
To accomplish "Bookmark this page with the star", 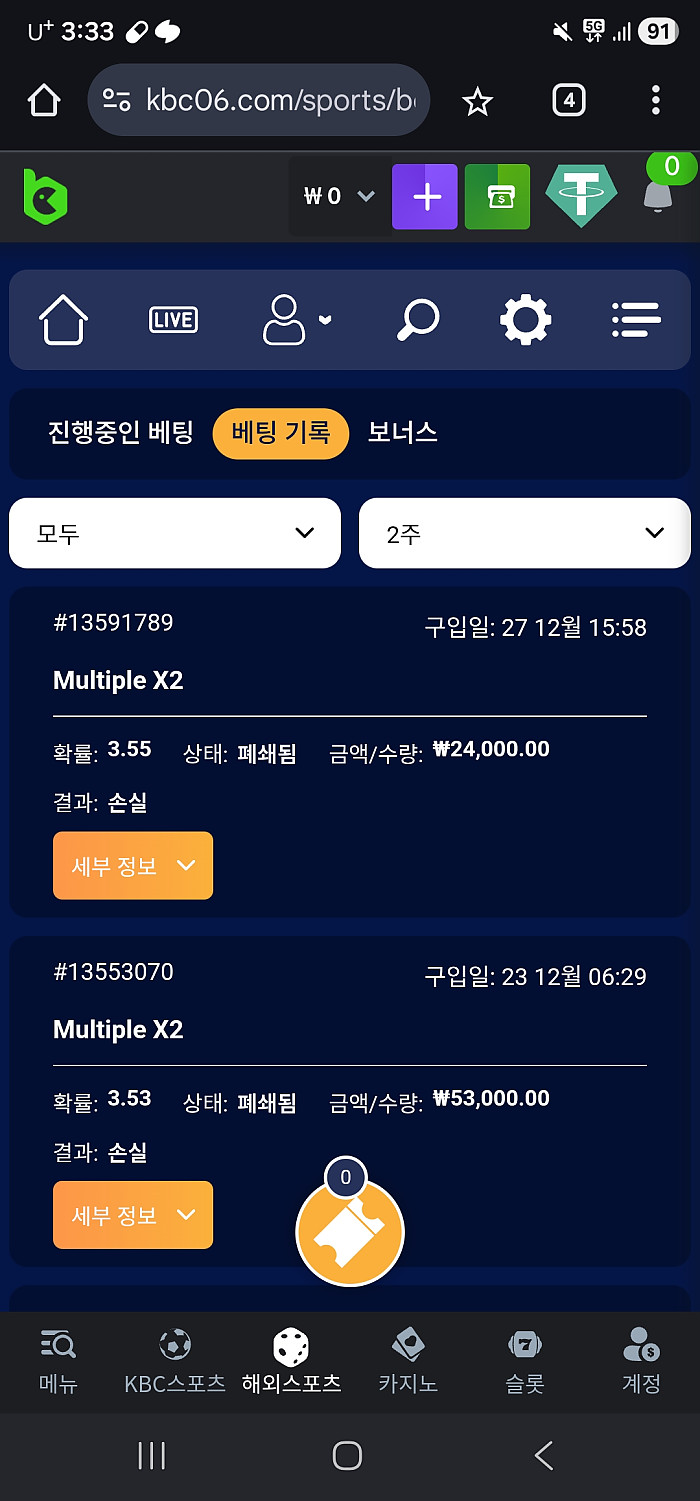I will [477, 100].
